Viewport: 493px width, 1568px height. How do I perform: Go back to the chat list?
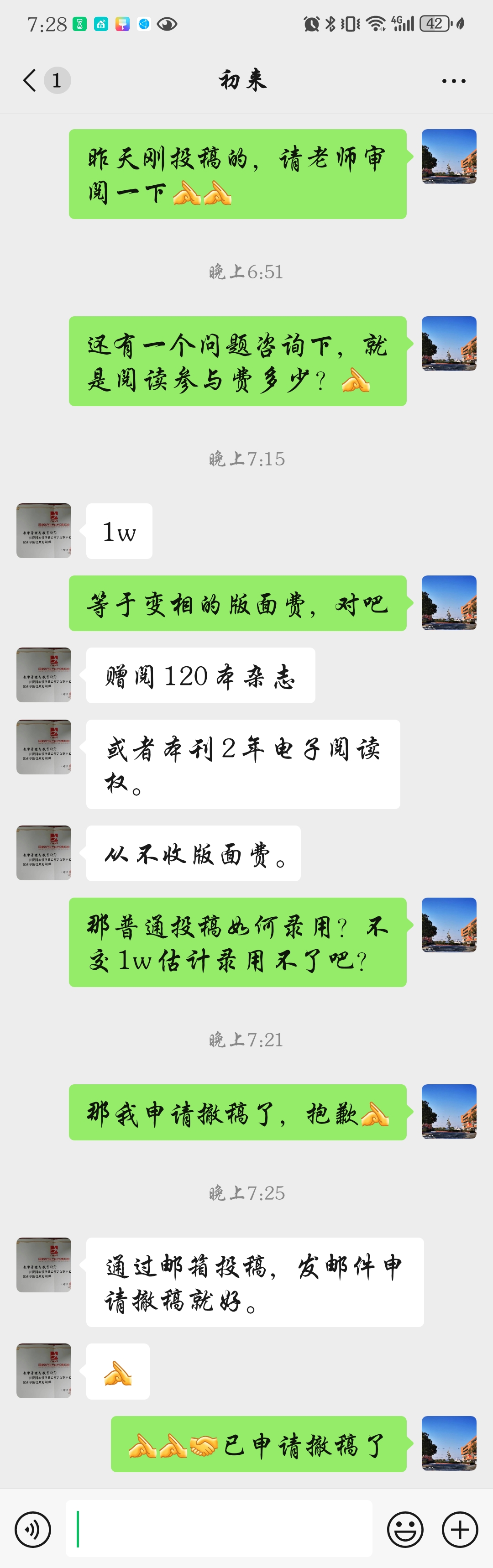pos(29,80)
